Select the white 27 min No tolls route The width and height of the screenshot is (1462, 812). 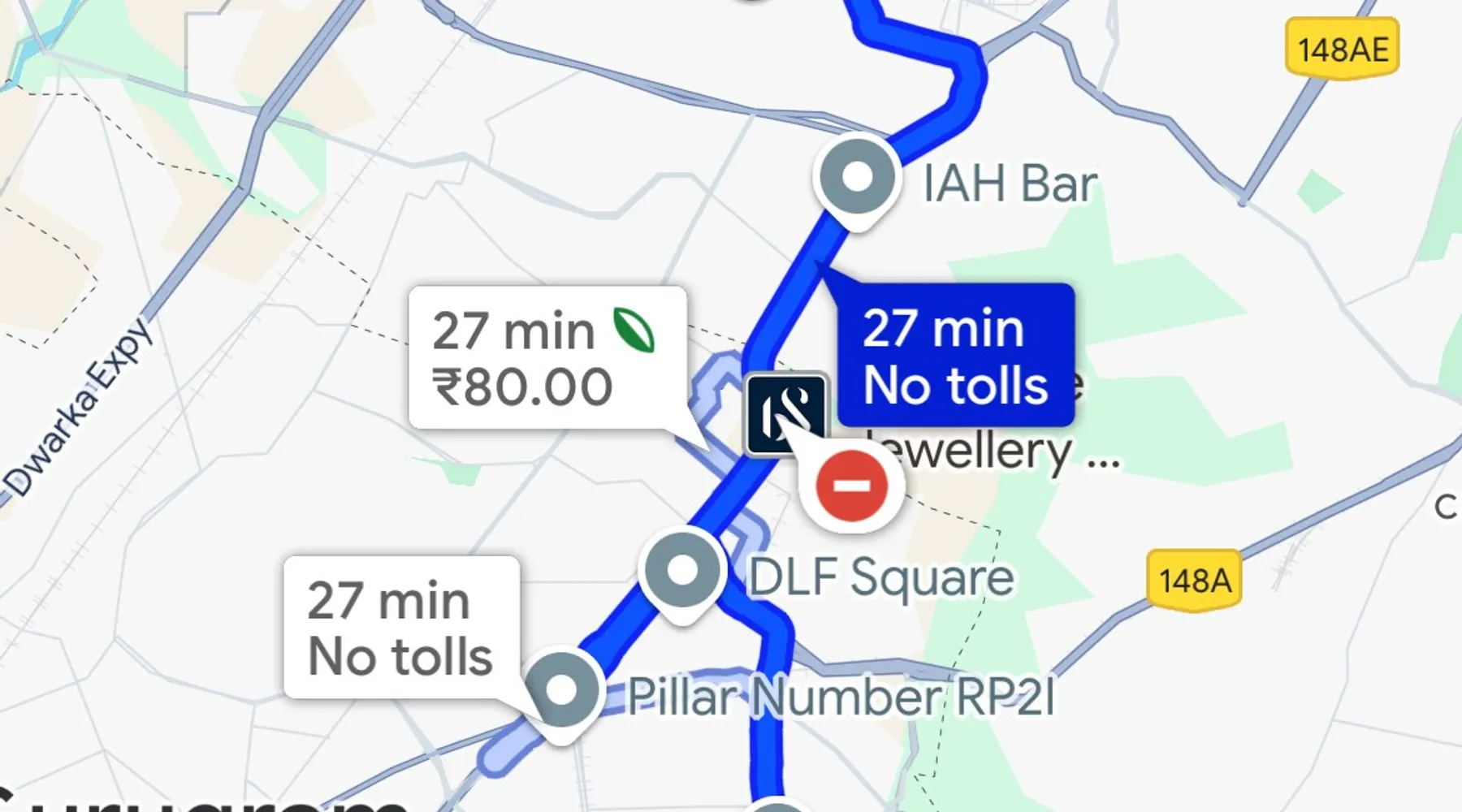401,627
